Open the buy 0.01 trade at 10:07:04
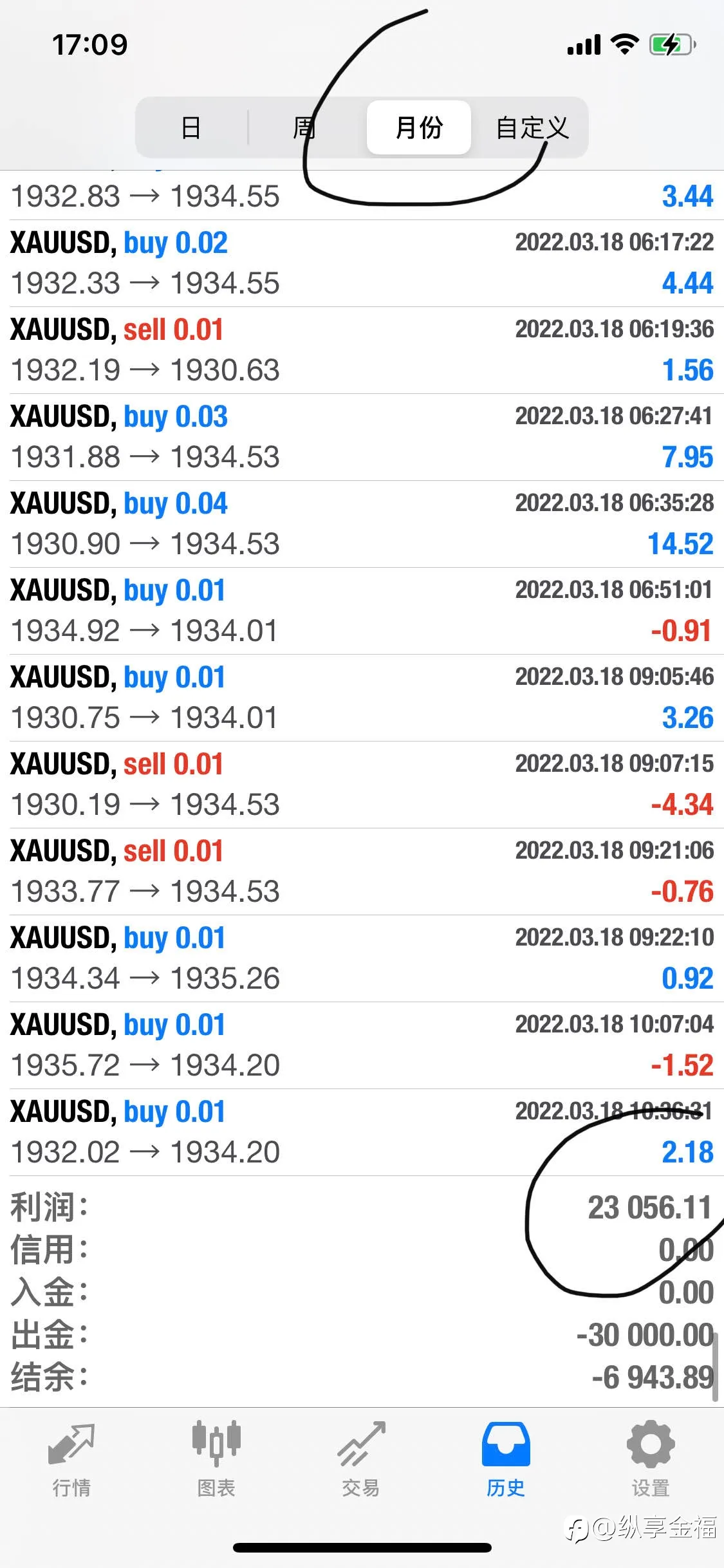 click(362, 1045)
